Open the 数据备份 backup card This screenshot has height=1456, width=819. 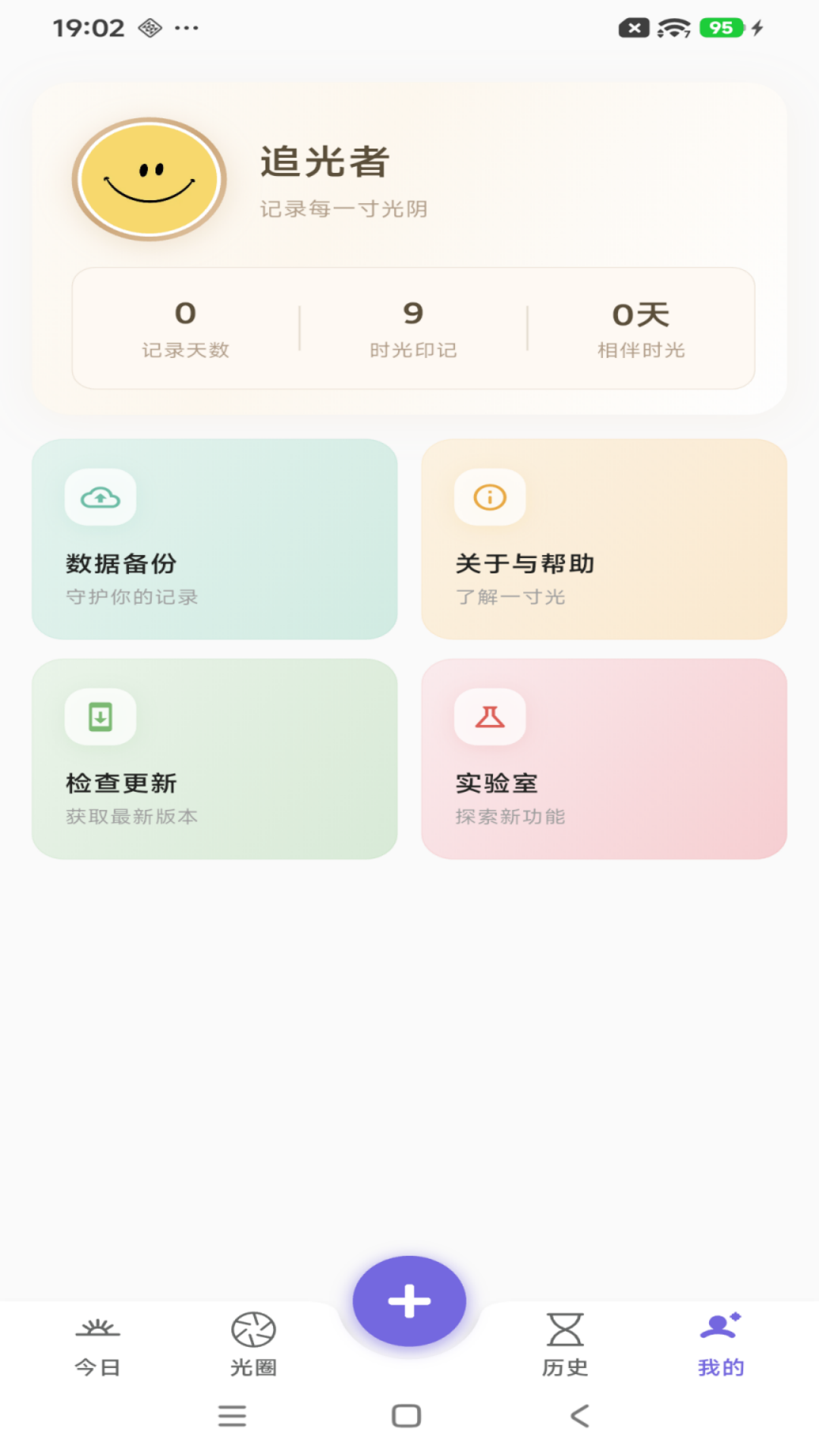[x=215, y=539]
